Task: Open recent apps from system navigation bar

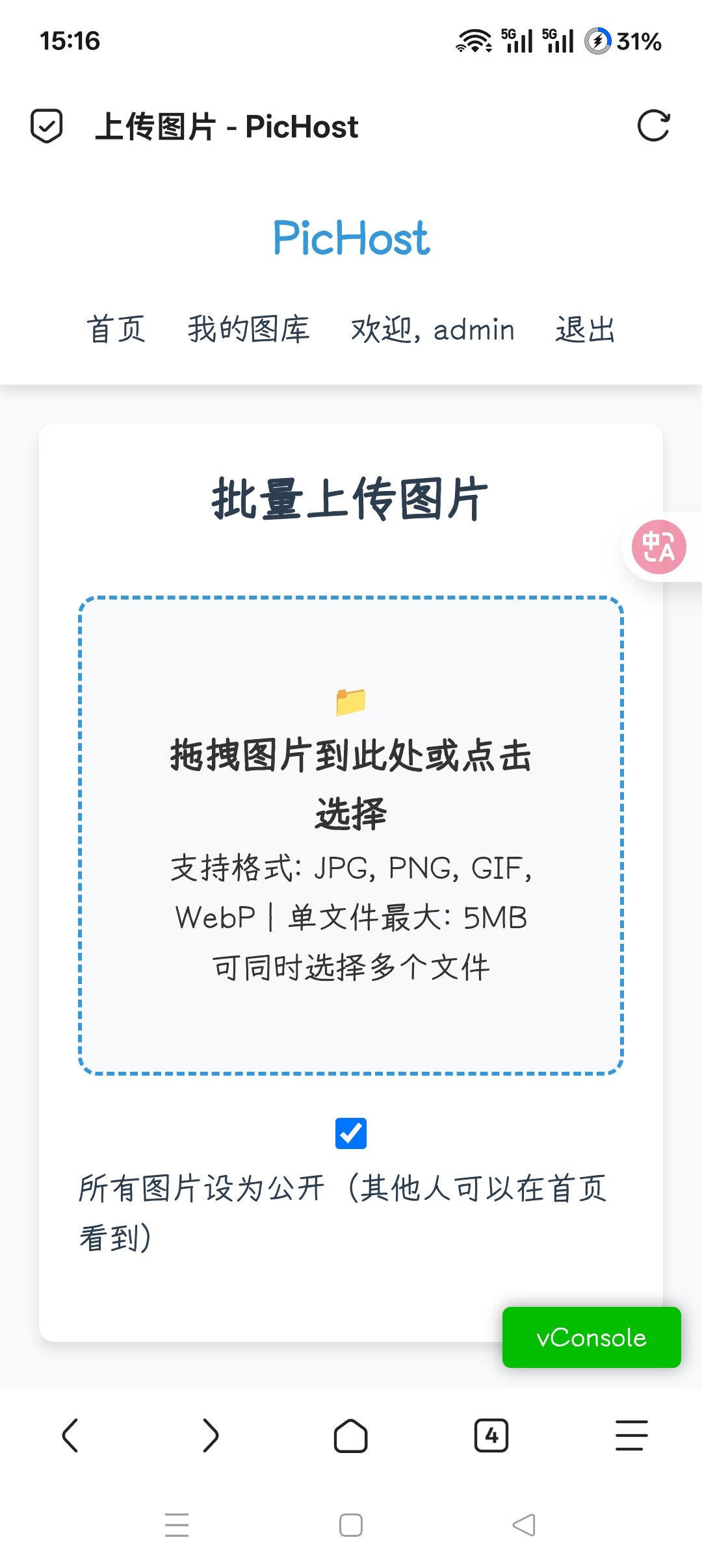Action: coord(177,1525)
